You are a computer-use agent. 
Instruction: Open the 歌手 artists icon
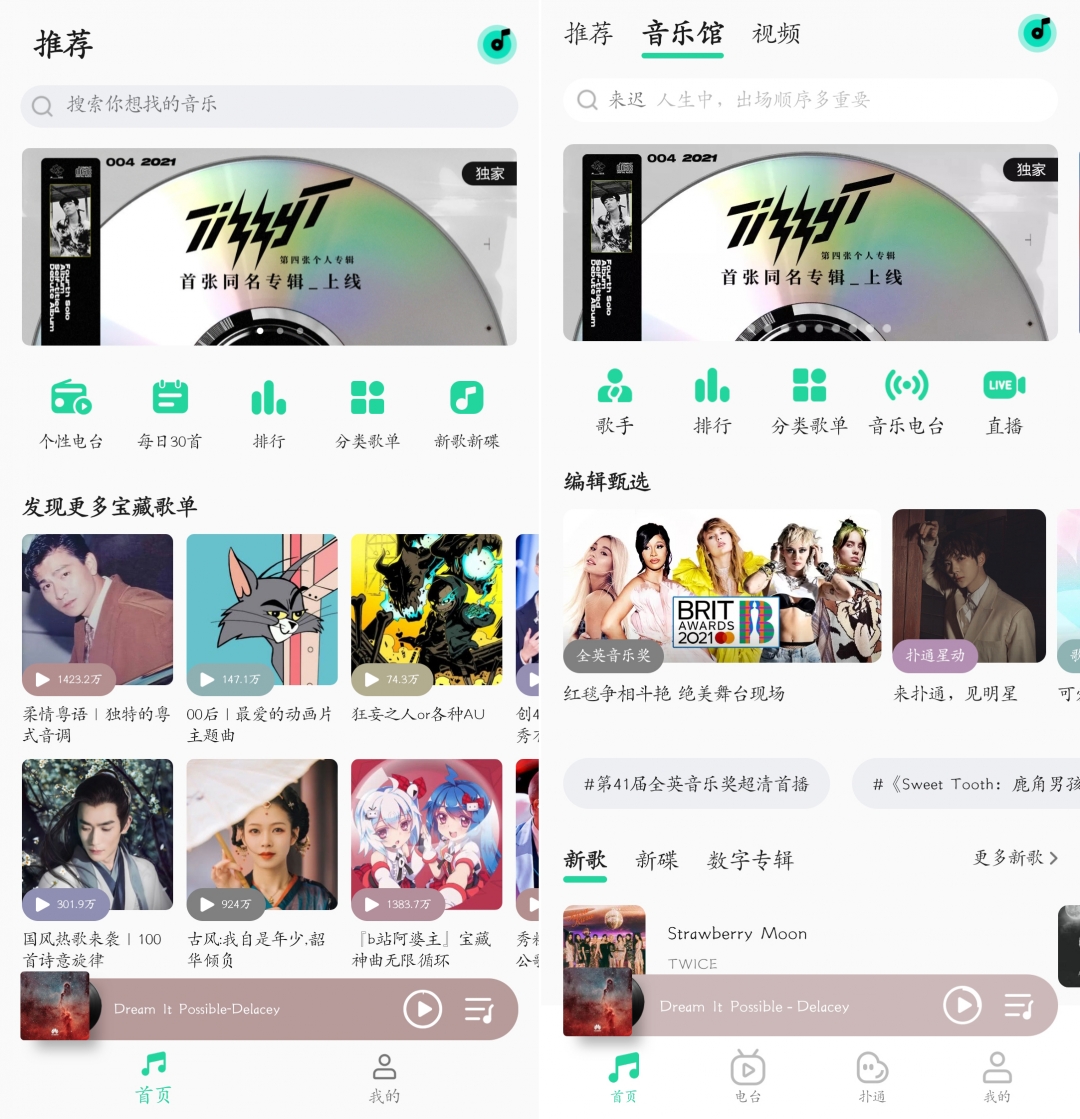coord(615,397)
